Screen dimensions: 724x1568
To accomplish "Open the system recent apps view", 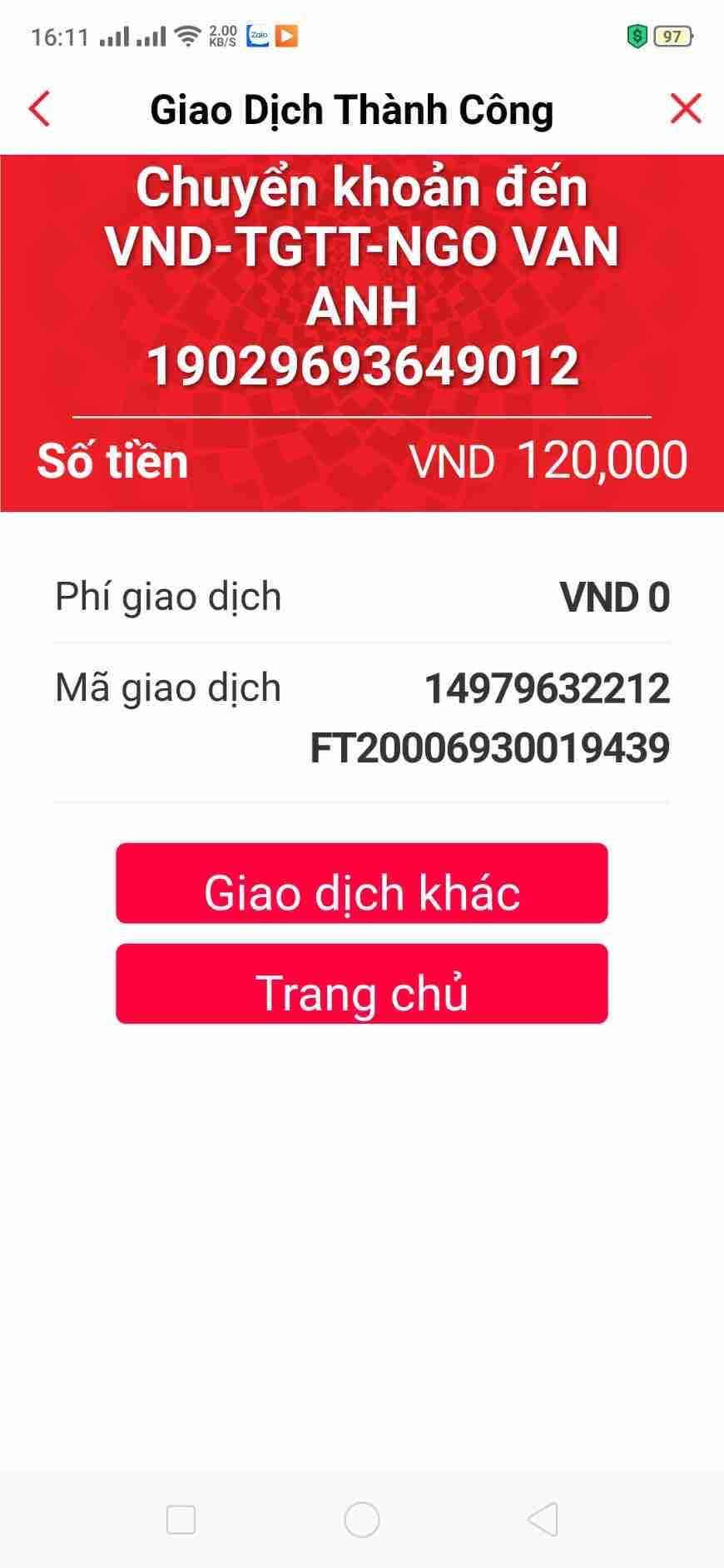I will pos(181,1520).
